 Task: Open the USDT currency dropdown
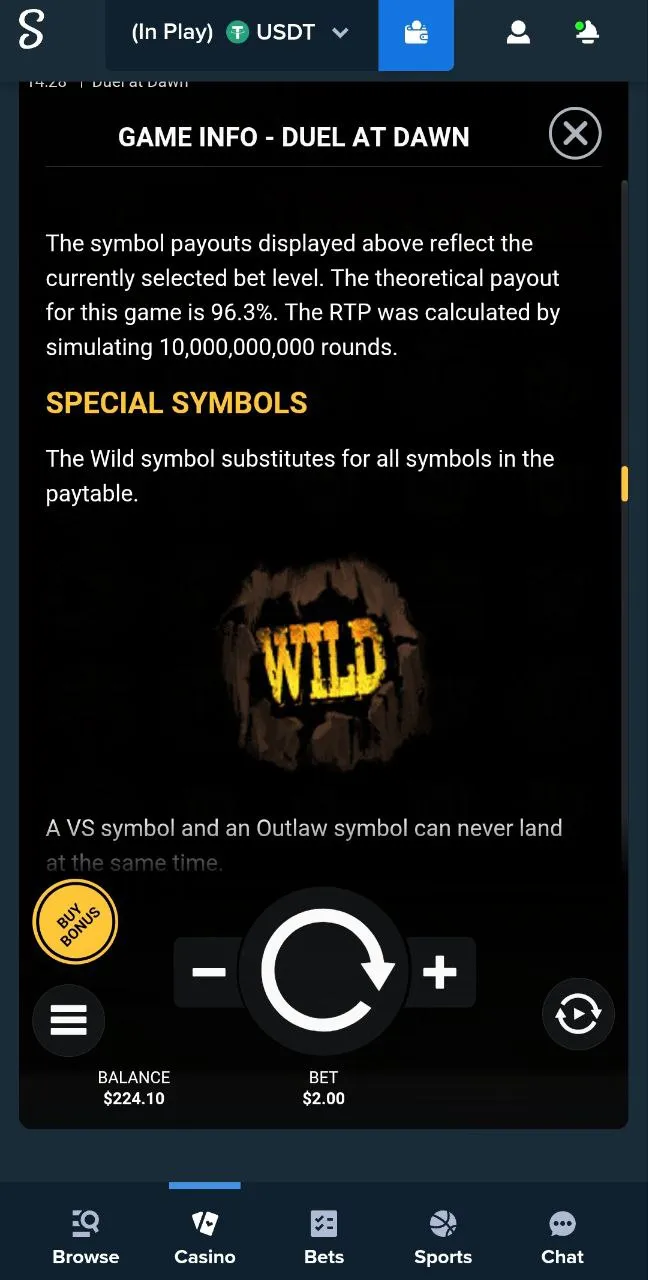click(242, 33)
